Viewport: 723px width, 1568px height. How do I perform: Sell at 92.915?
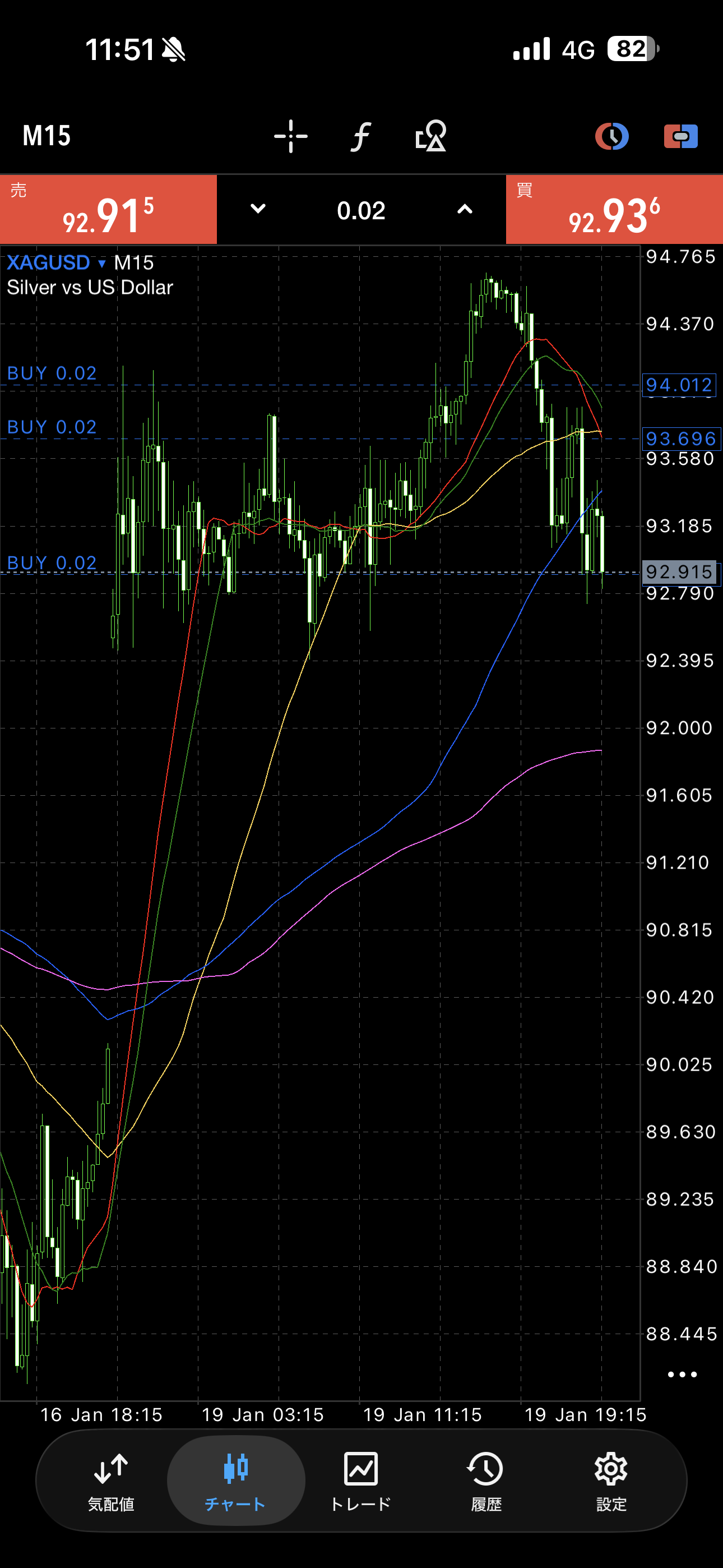[x=108, y=210]
